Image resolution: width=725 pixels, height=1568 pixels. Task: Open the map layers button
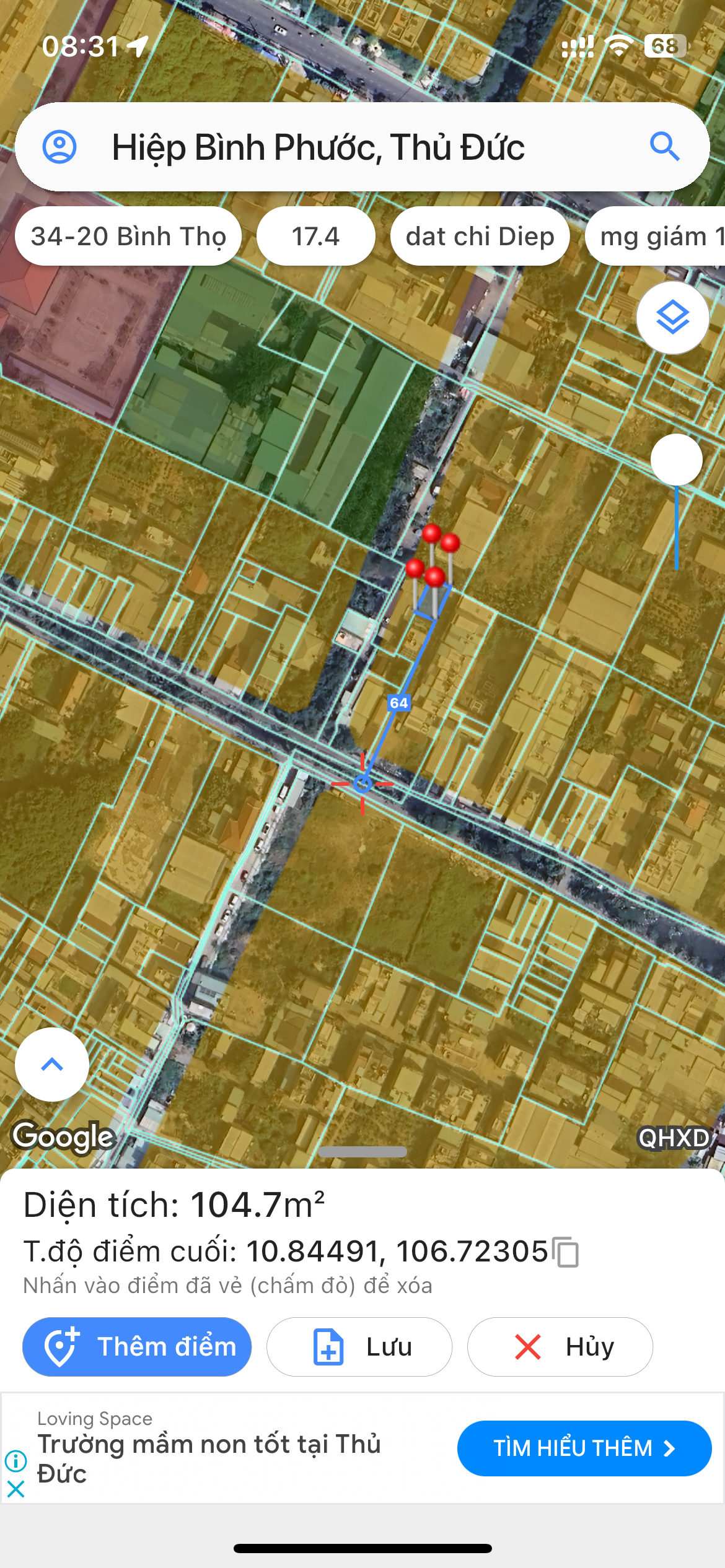(x=673, y=318)
